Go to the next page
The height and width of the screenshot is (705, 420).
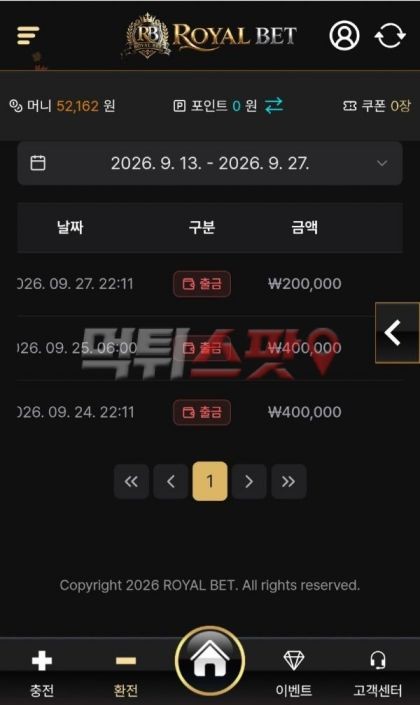pyautogui.click(x=249, y=482)
